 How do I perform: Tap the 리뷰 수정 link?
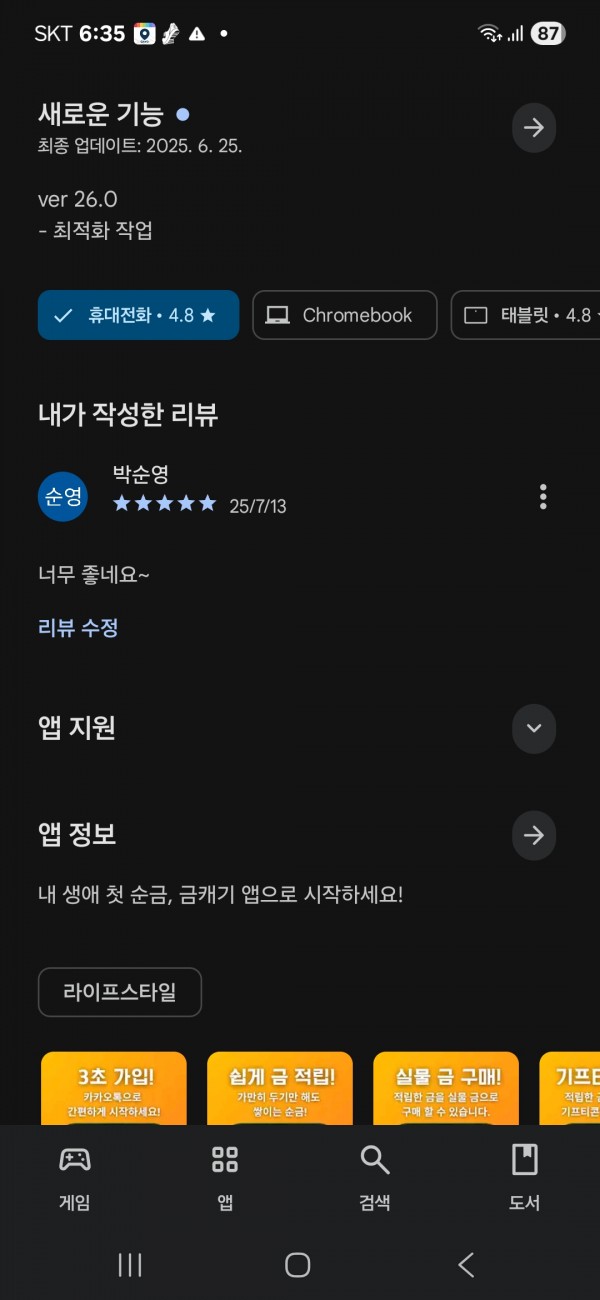pos(78,628)
